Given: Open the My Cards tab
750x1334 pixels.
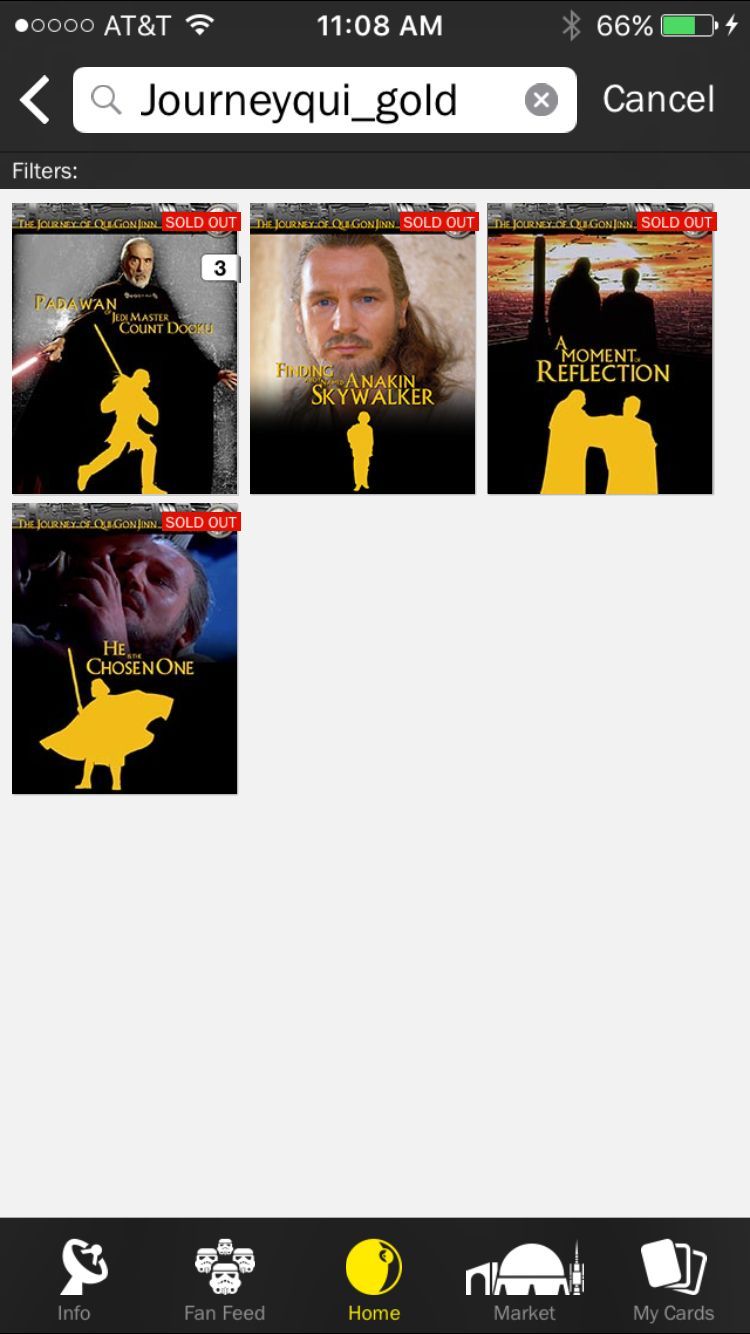Looking at the screenshot, I should point(673,1280).
